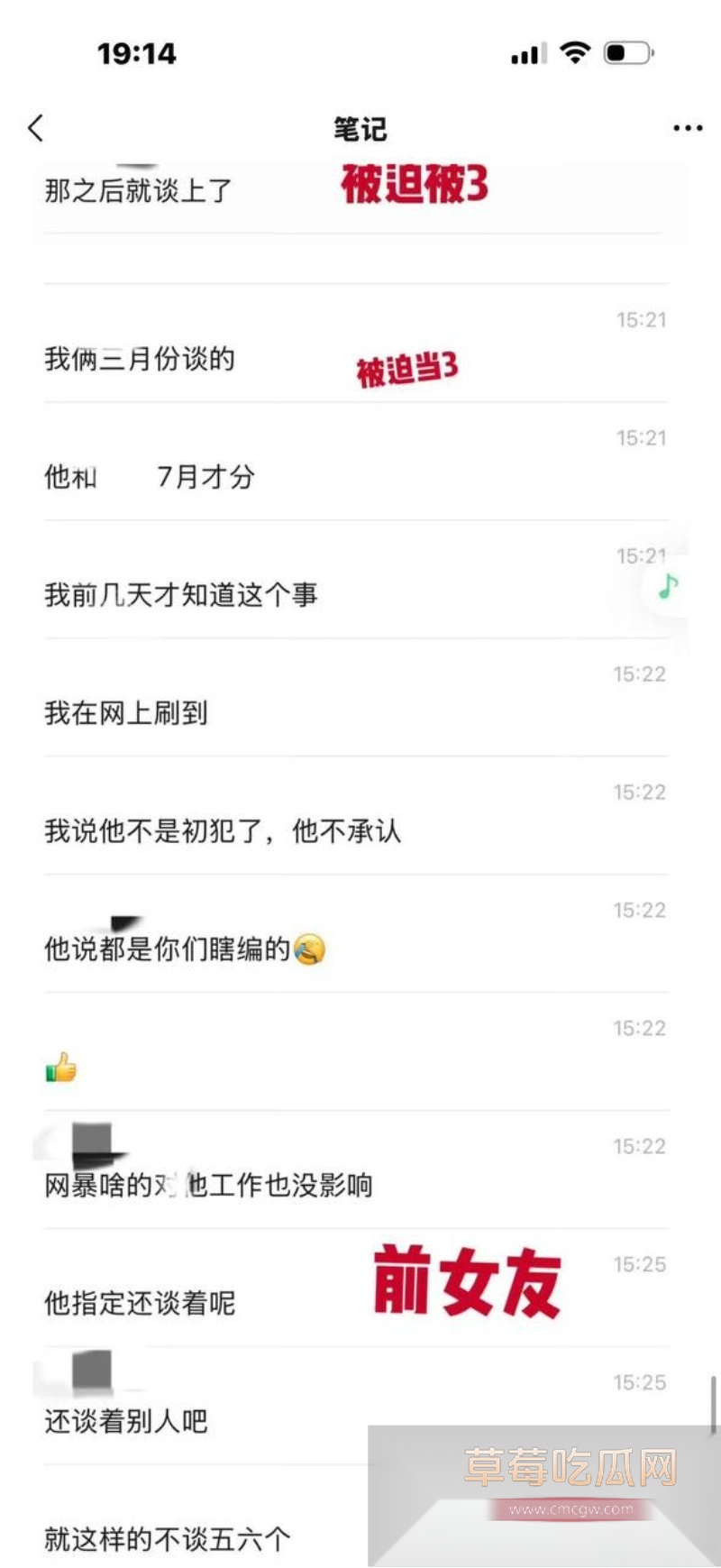The image size is (721, 1568).
Task: Open the more options ellipsis menu
Action: click(687, 129)
